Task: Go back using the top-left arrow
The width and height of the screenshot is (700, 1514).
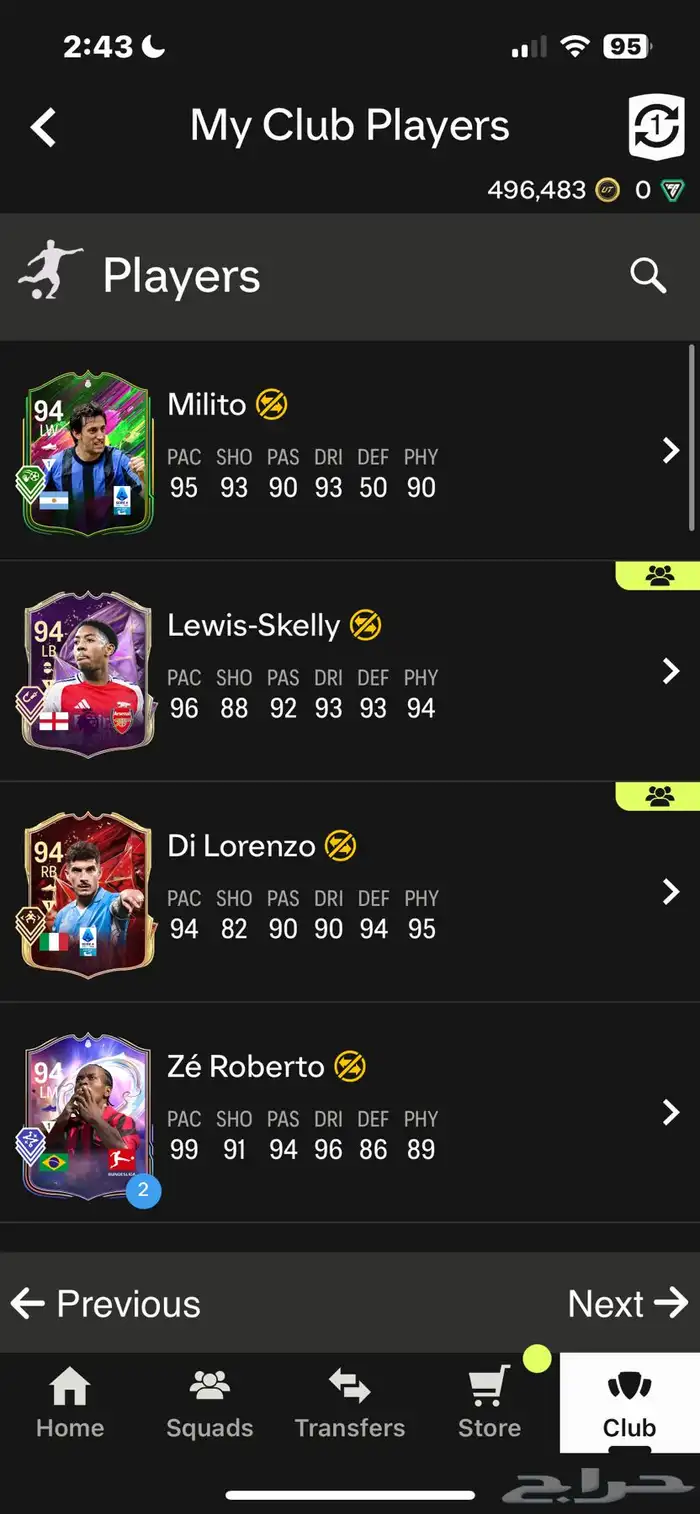Action: (x=44, y=128)
